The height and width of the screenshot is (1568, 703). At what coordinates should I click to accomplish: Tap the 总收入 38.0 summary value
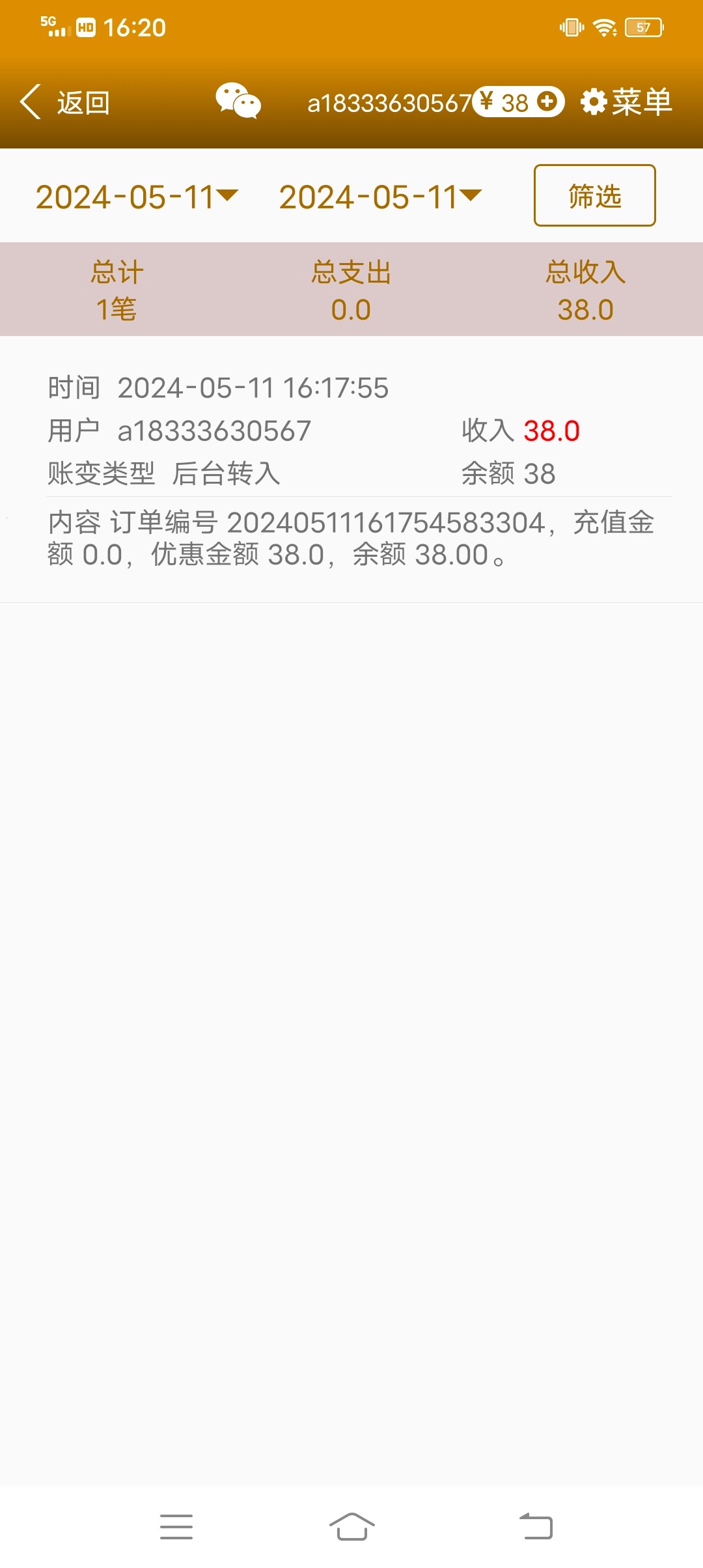point(584,310)
